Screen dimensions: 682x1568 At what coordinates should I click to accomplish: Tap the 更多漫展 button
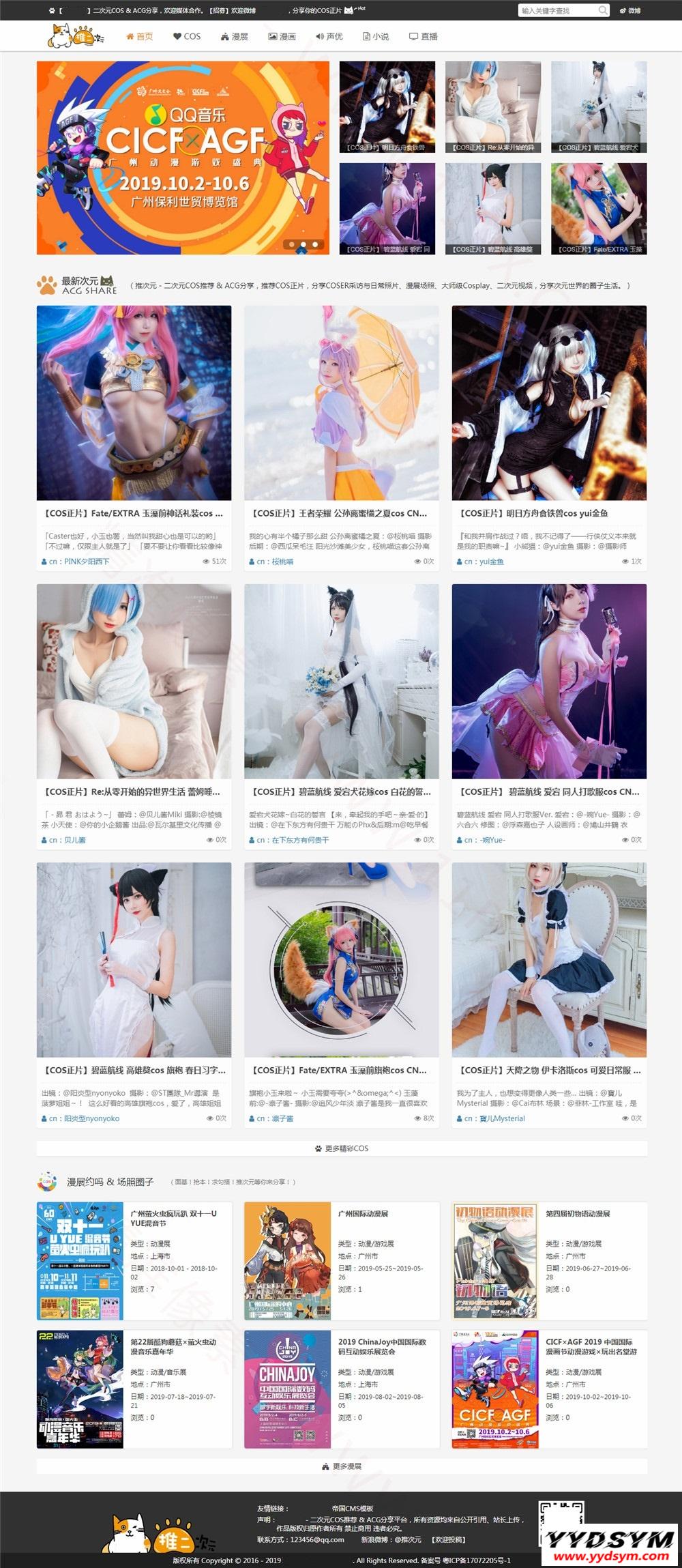point(342,1466)
